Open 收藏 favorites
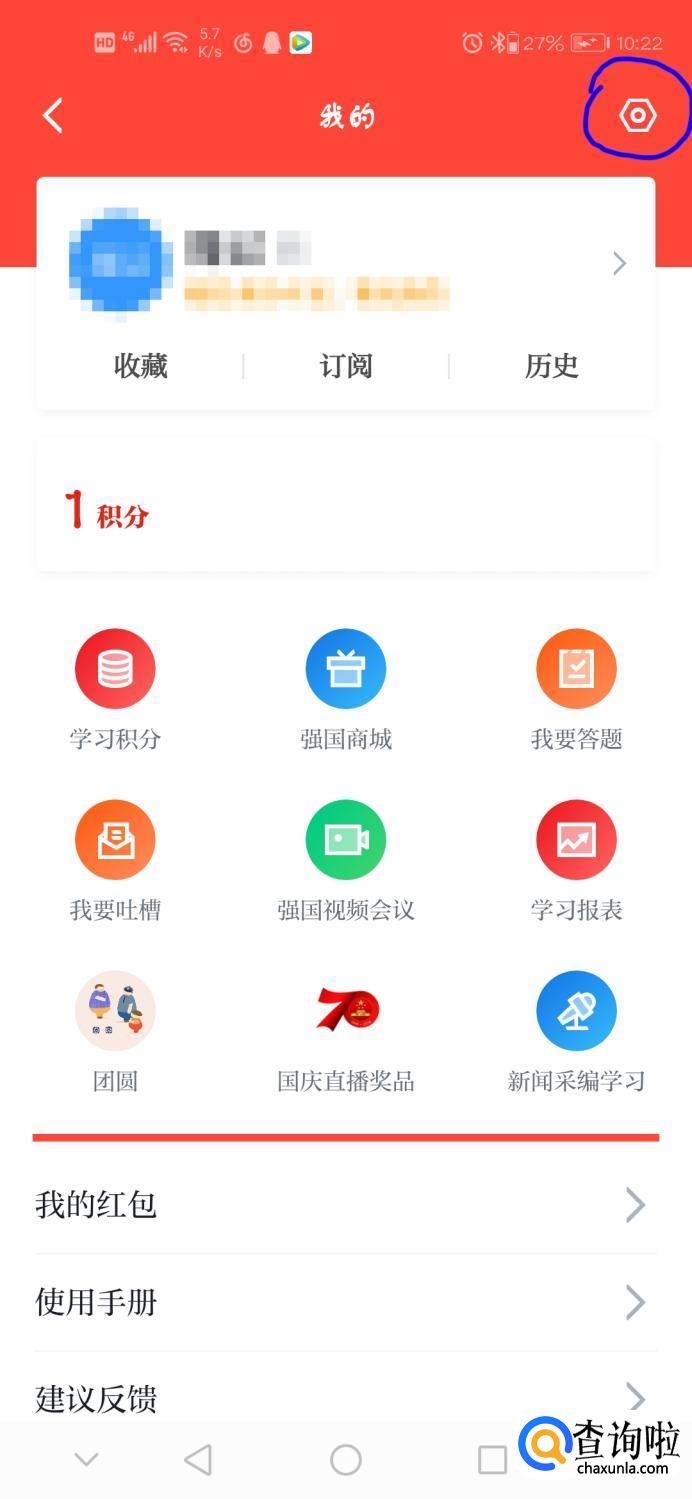Screen dimensions: 692x1499 pos(140,366)
